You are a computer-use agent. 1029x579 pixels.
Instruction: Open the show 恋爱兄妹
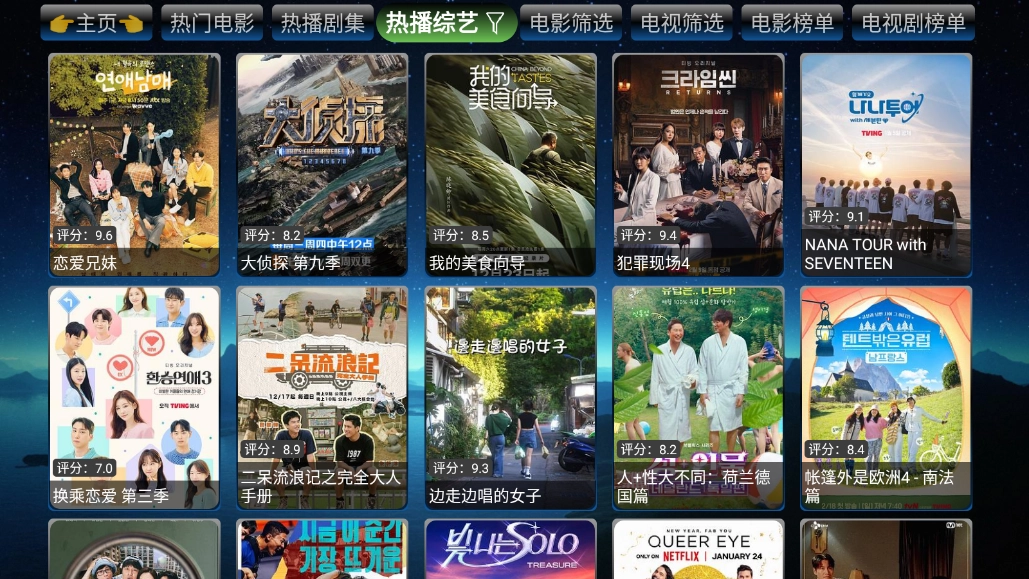(134, 165)
